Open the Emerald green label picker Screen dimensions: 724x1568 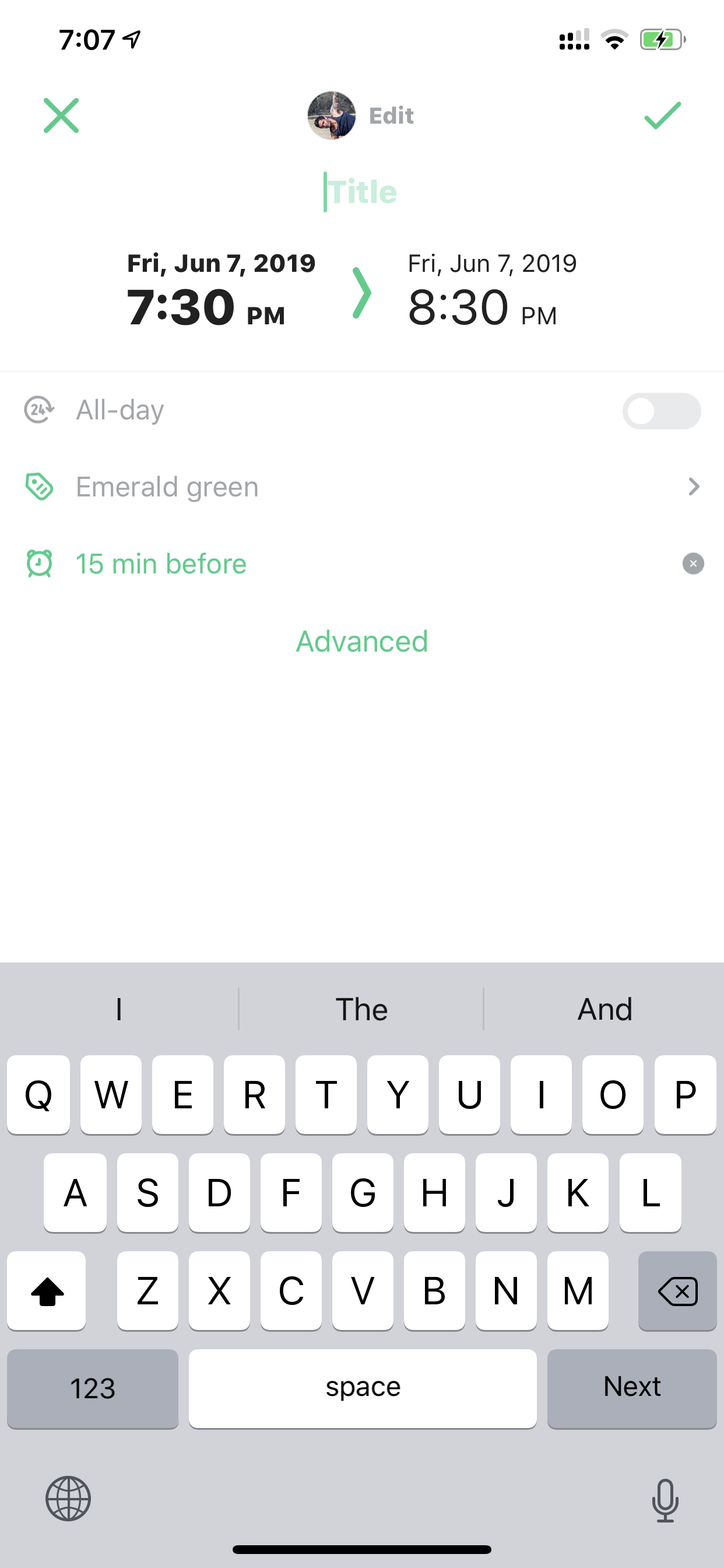click(x=362, y=487)
